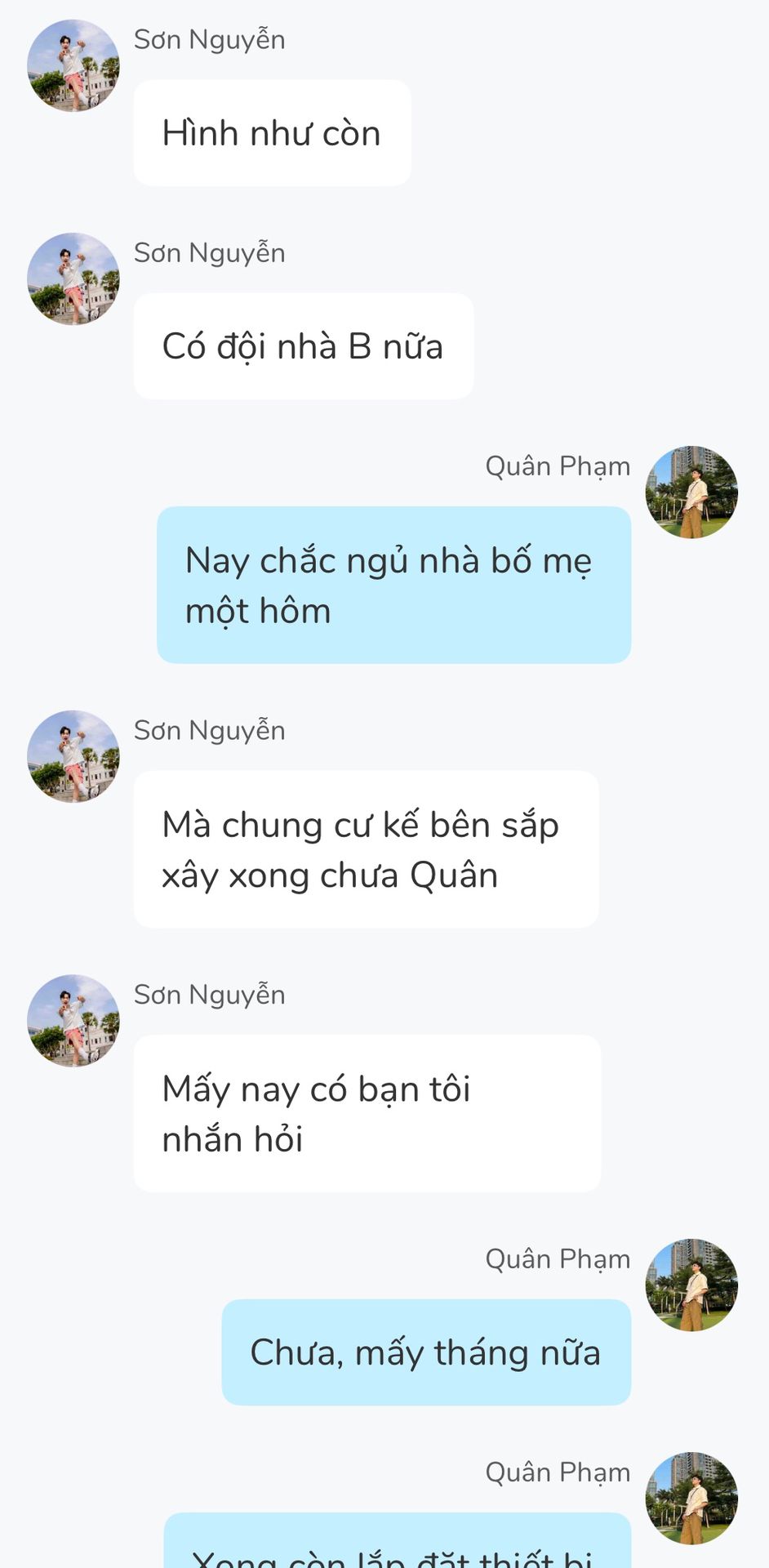The image size is (769, 1568).
Task: View Quân Phạm's avatar above "Nay chắc ngủ nhà"
Action: [691, 492]
